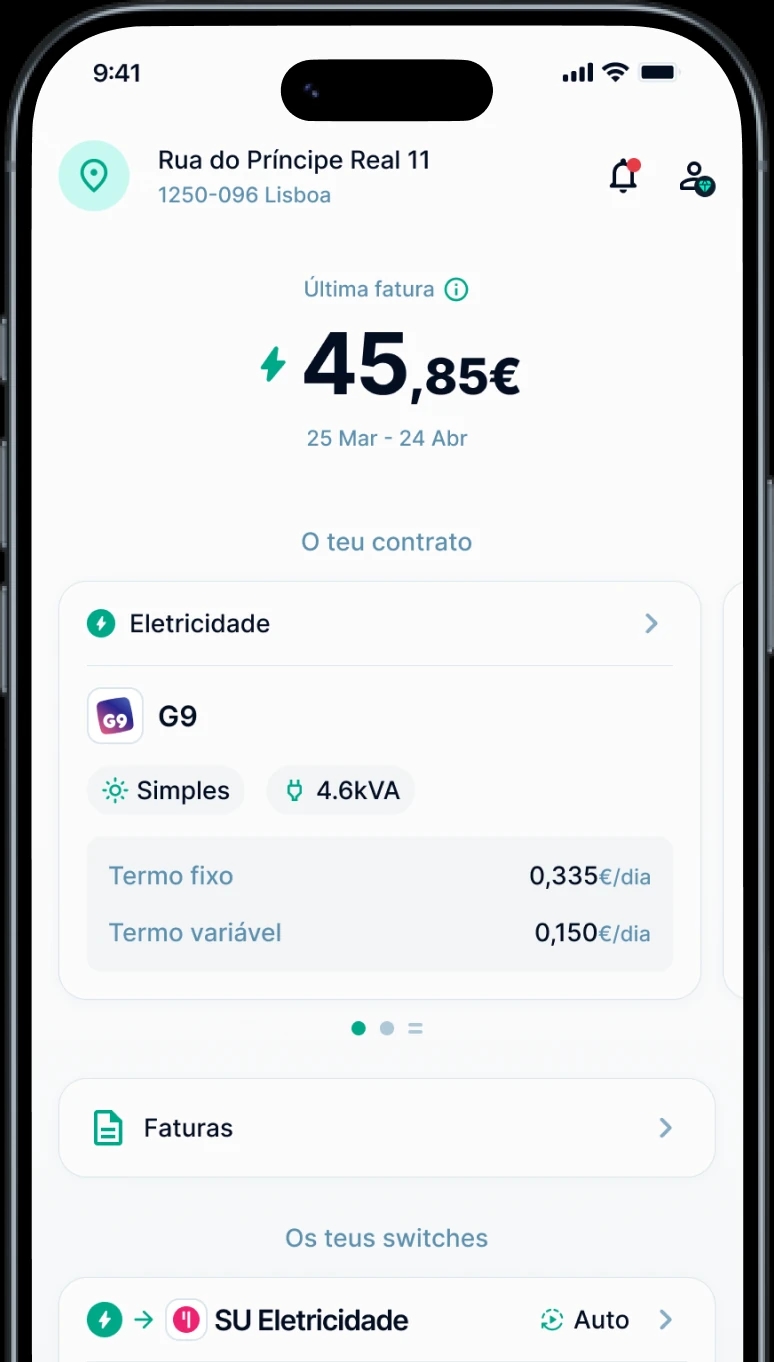The image size is (774, 1362).
Task: Tap the Auto refresh icon
Action: [x=551, y=1319]
